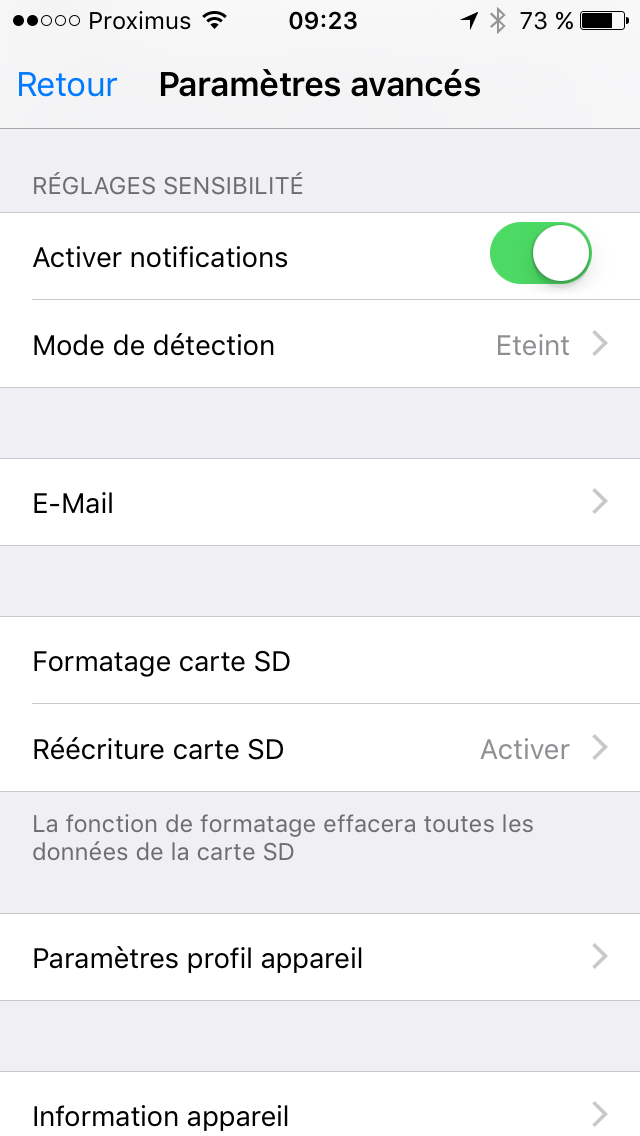Disable the Activer notifications switch
640x1136 pixels.
point(540,254)
